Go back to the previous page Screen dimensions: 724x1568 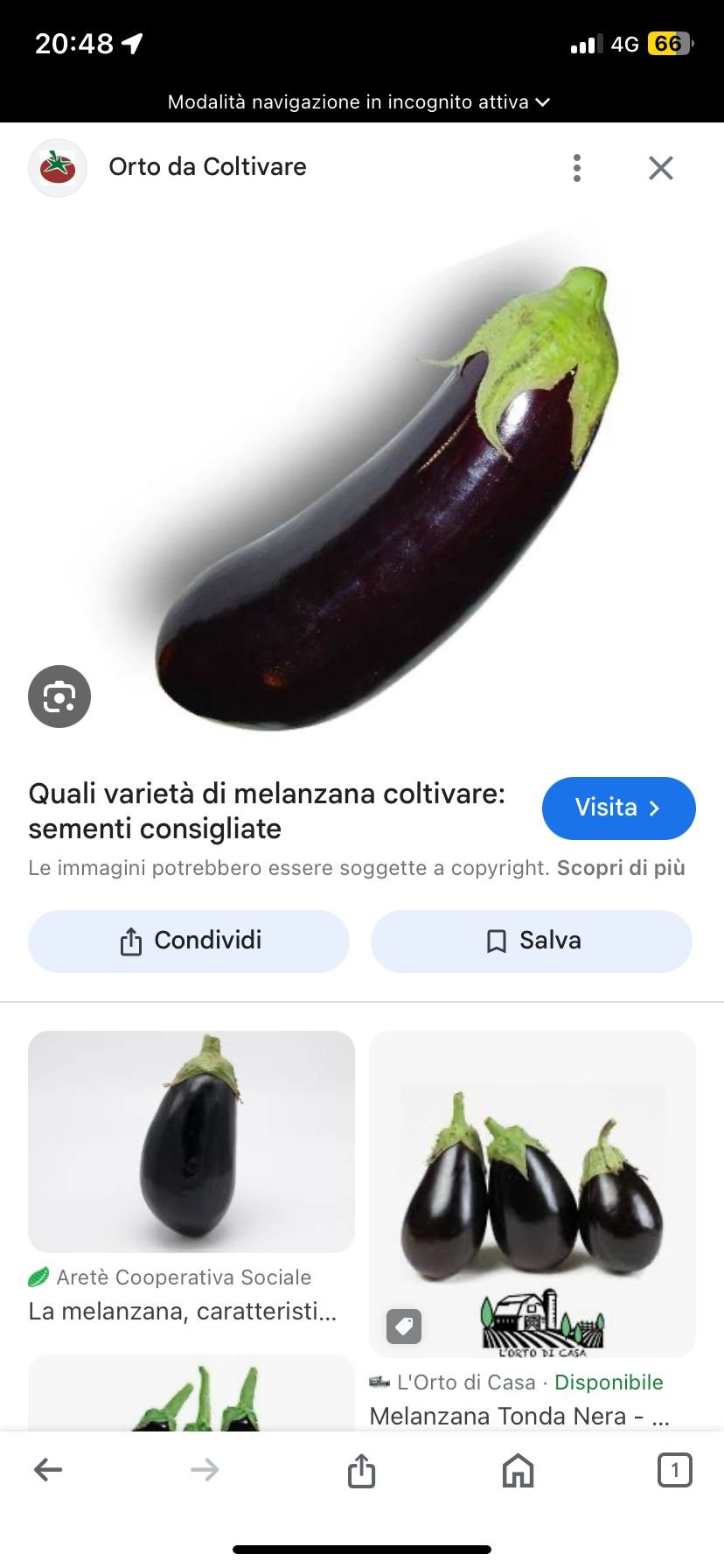pyautogui.click(x=48, y=1469)
